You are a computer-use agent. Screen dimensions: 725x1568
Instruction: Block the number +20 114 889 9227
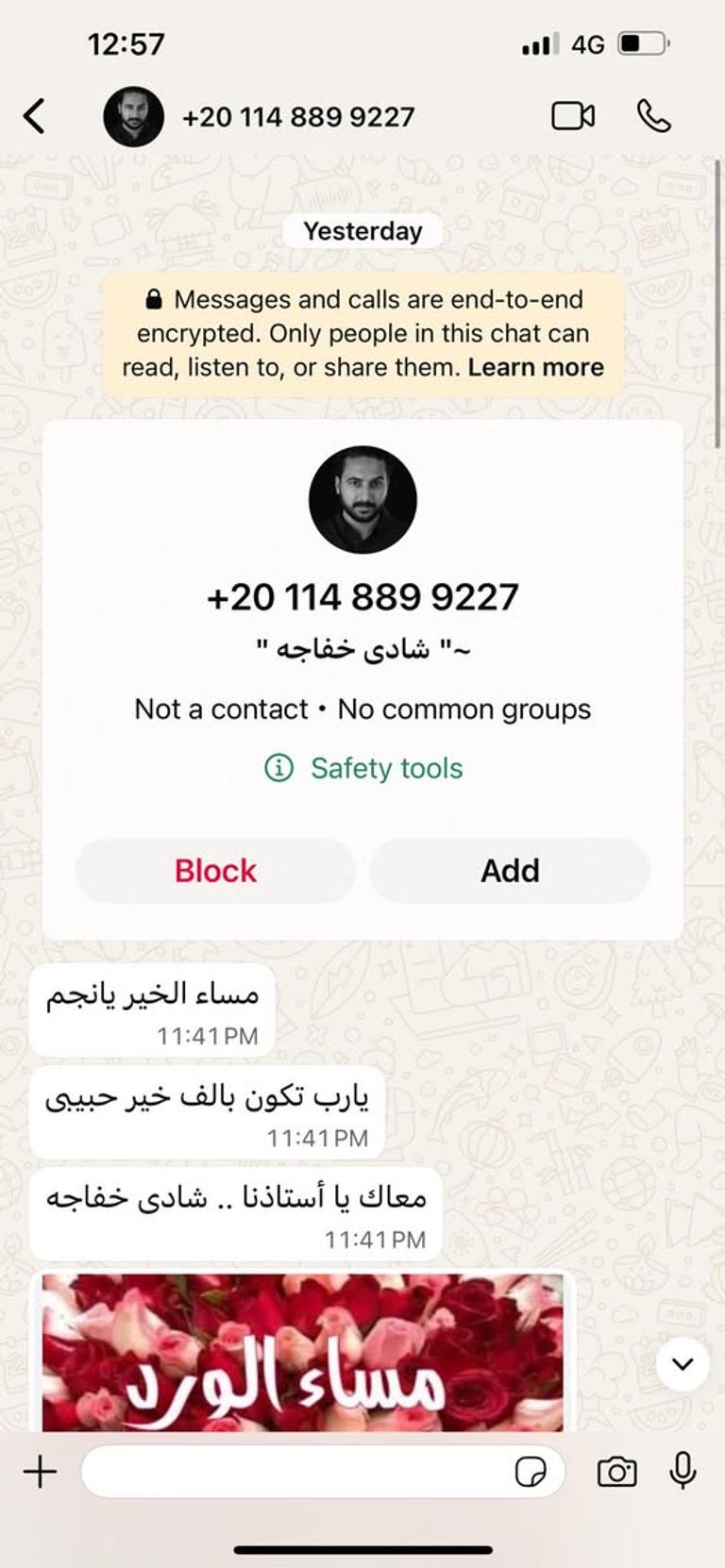[214, 870]
